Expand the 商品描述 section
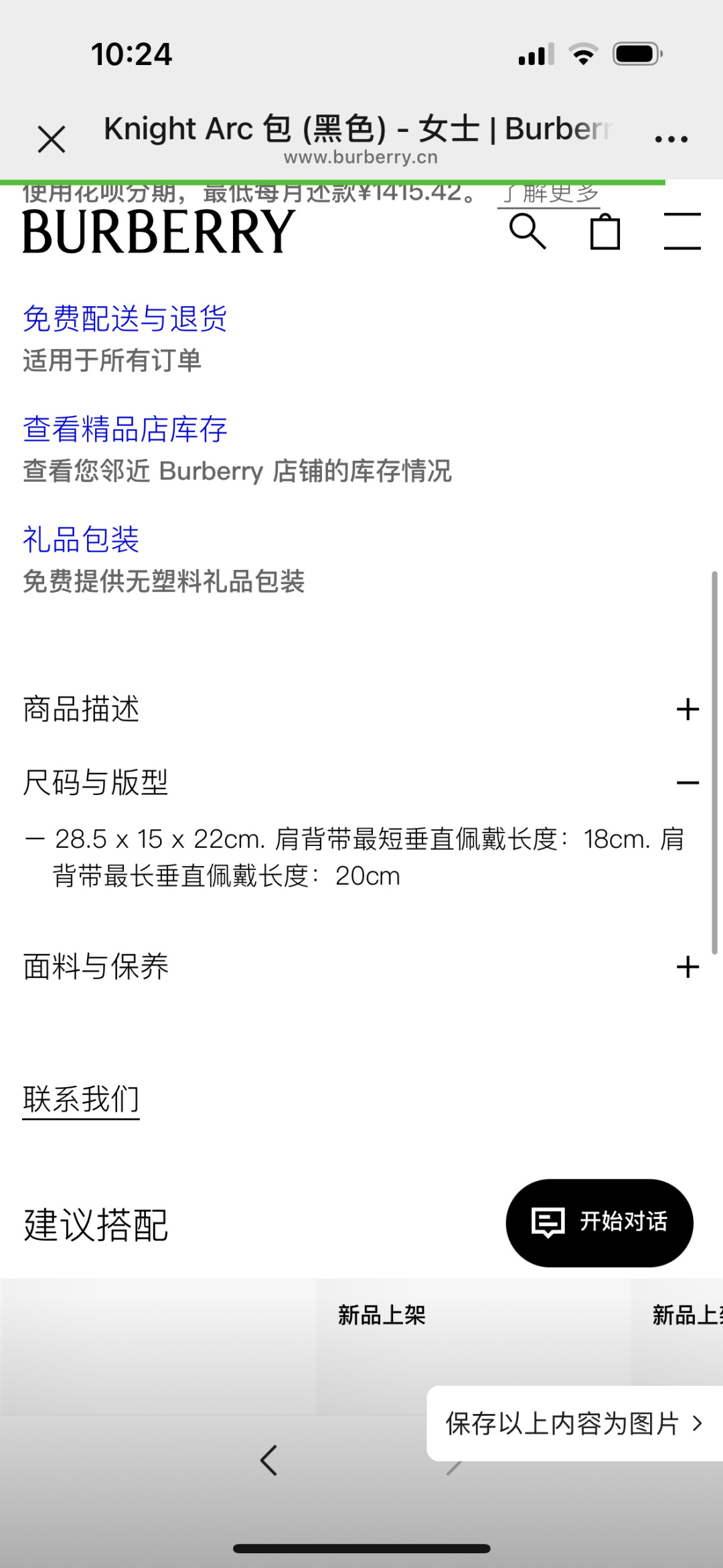The height and width of the screenshot is (1568, 723). [688, 709]
